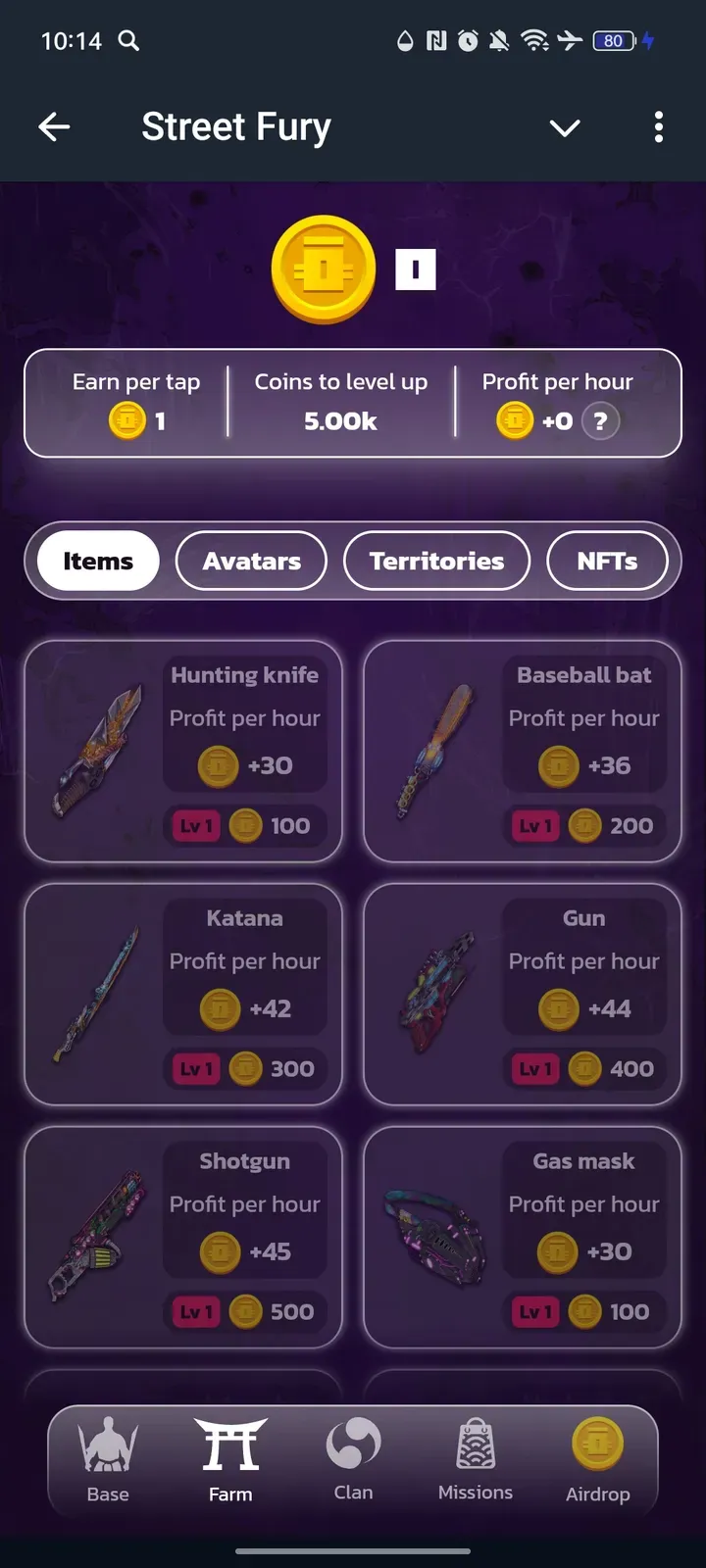Select the Baseball bat card
Viewport: 706px width, 1568px height.
pyautogui.click(x=523, y=752)
